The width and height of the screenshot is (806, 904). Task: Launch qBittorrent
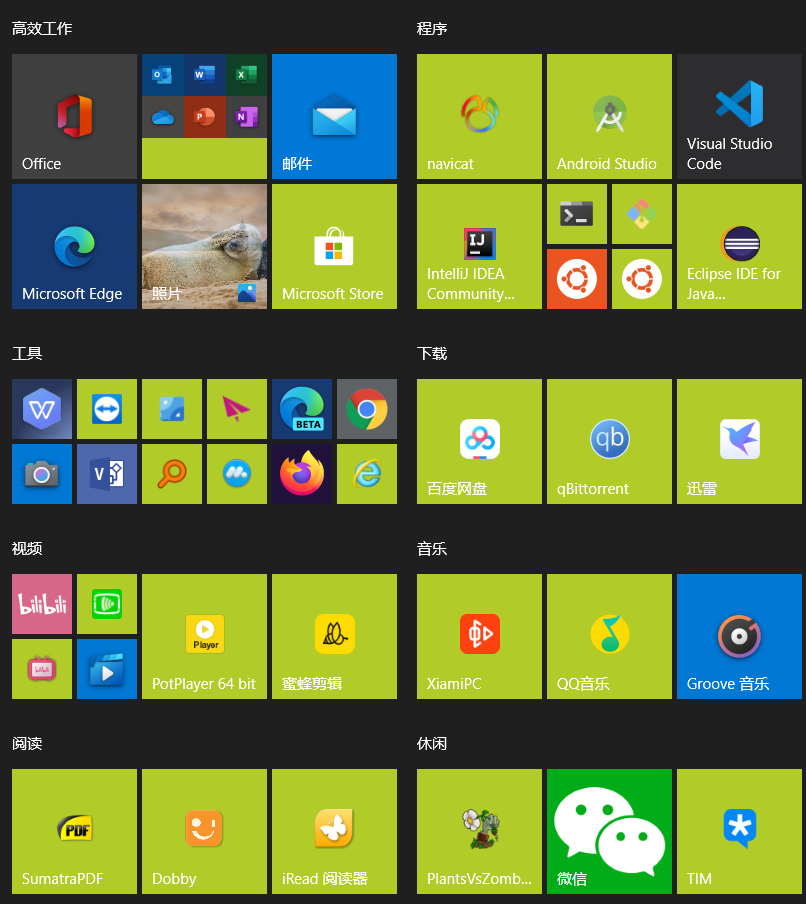click(x=609, y=441)
